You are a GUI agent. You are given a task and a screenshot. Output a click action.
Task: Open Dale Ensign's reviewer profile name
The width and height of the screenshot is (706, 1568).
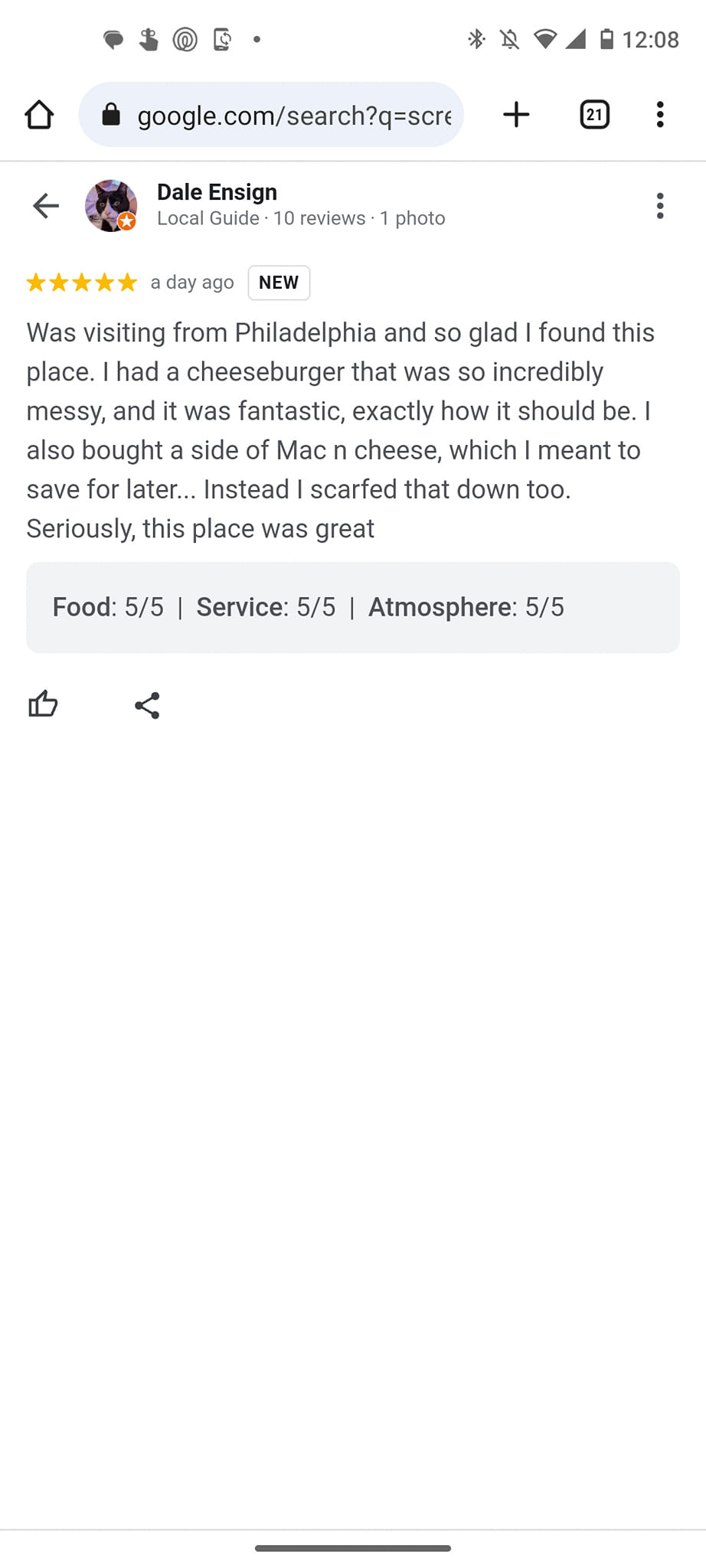[x=217, y=192]
